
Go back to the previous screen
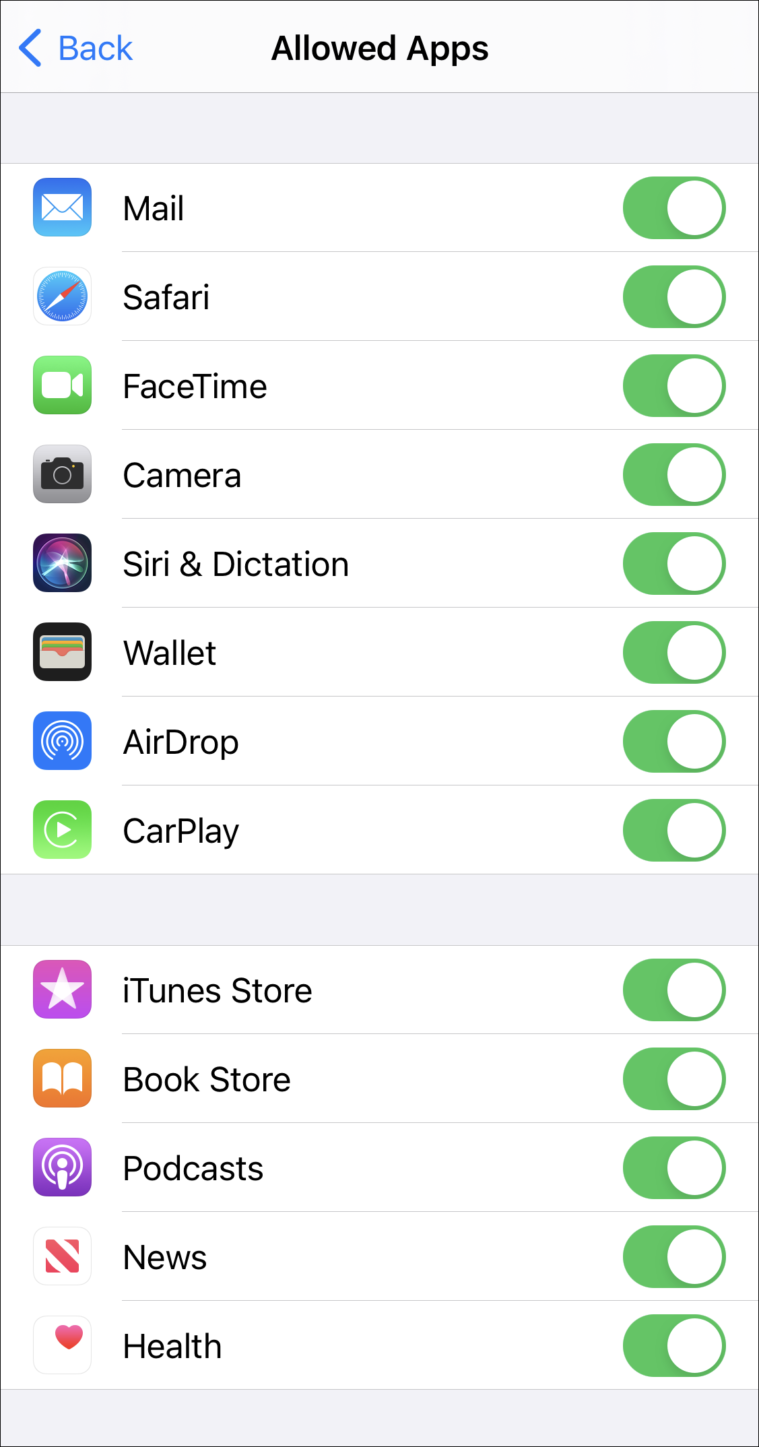click(76, 49)
